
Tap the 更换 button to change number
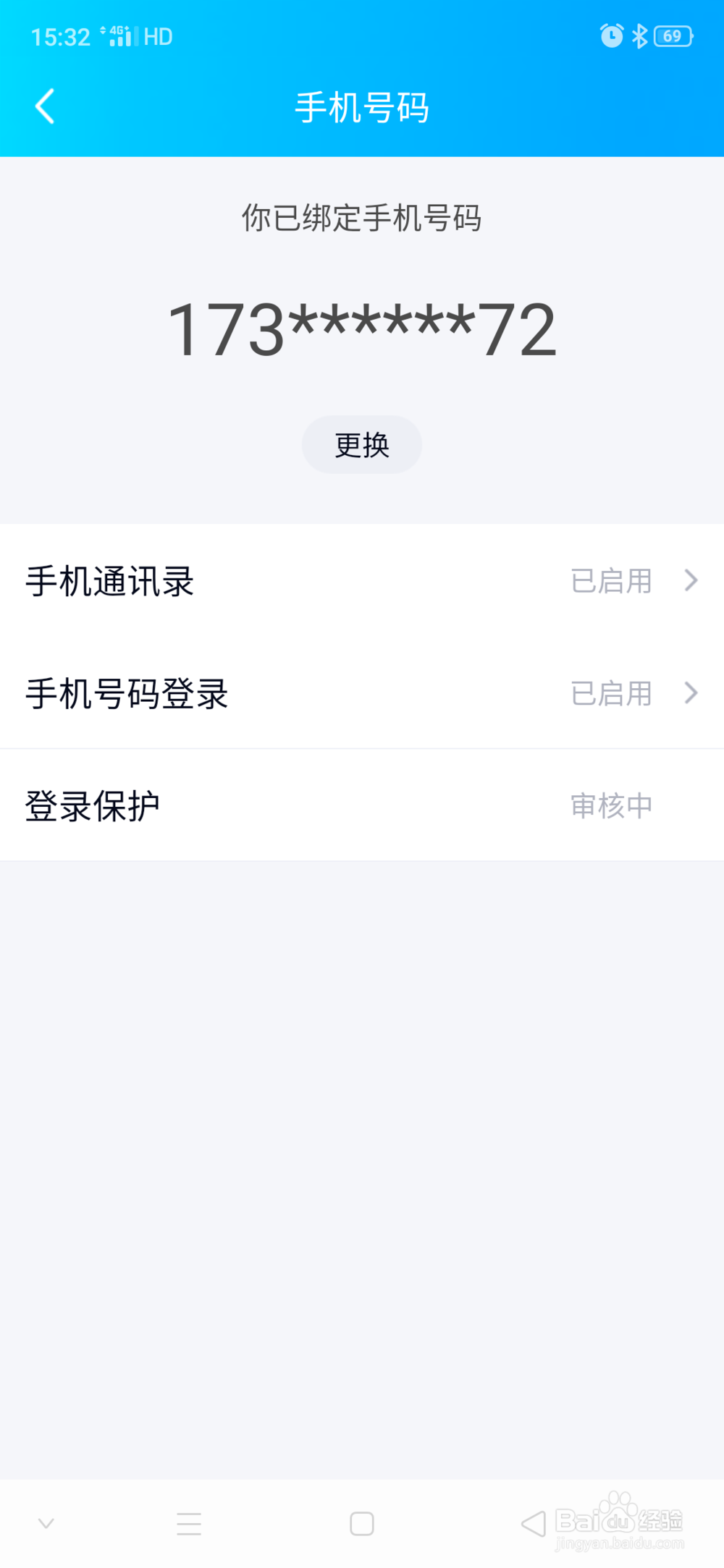pos(361,444)
